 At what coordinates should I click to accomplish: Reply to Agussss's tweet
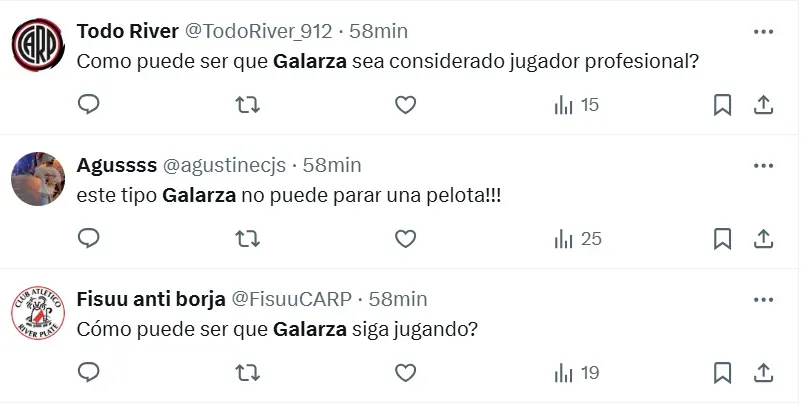coord(89,238)
